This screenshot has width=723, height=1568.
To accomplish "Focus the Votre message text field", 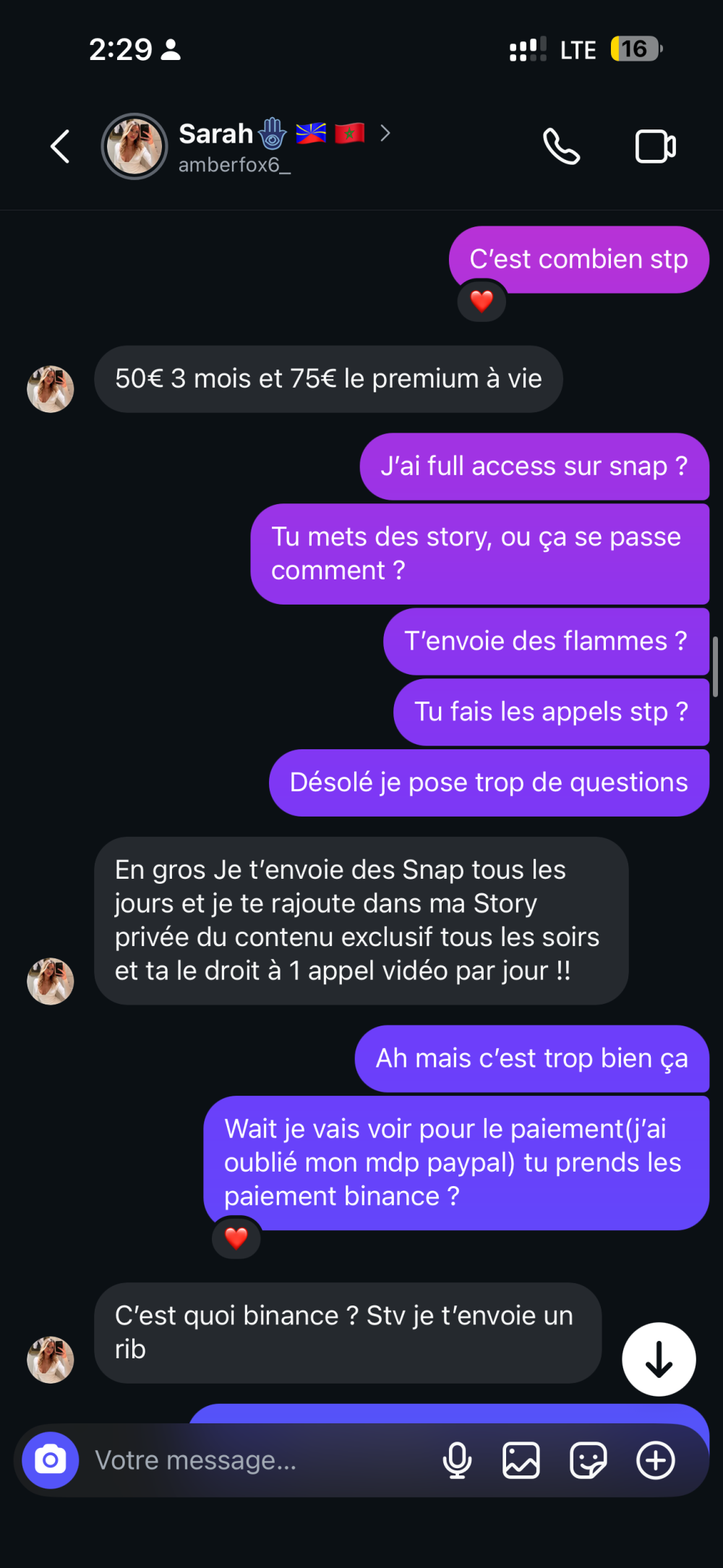I will [x=253, y=1460].
